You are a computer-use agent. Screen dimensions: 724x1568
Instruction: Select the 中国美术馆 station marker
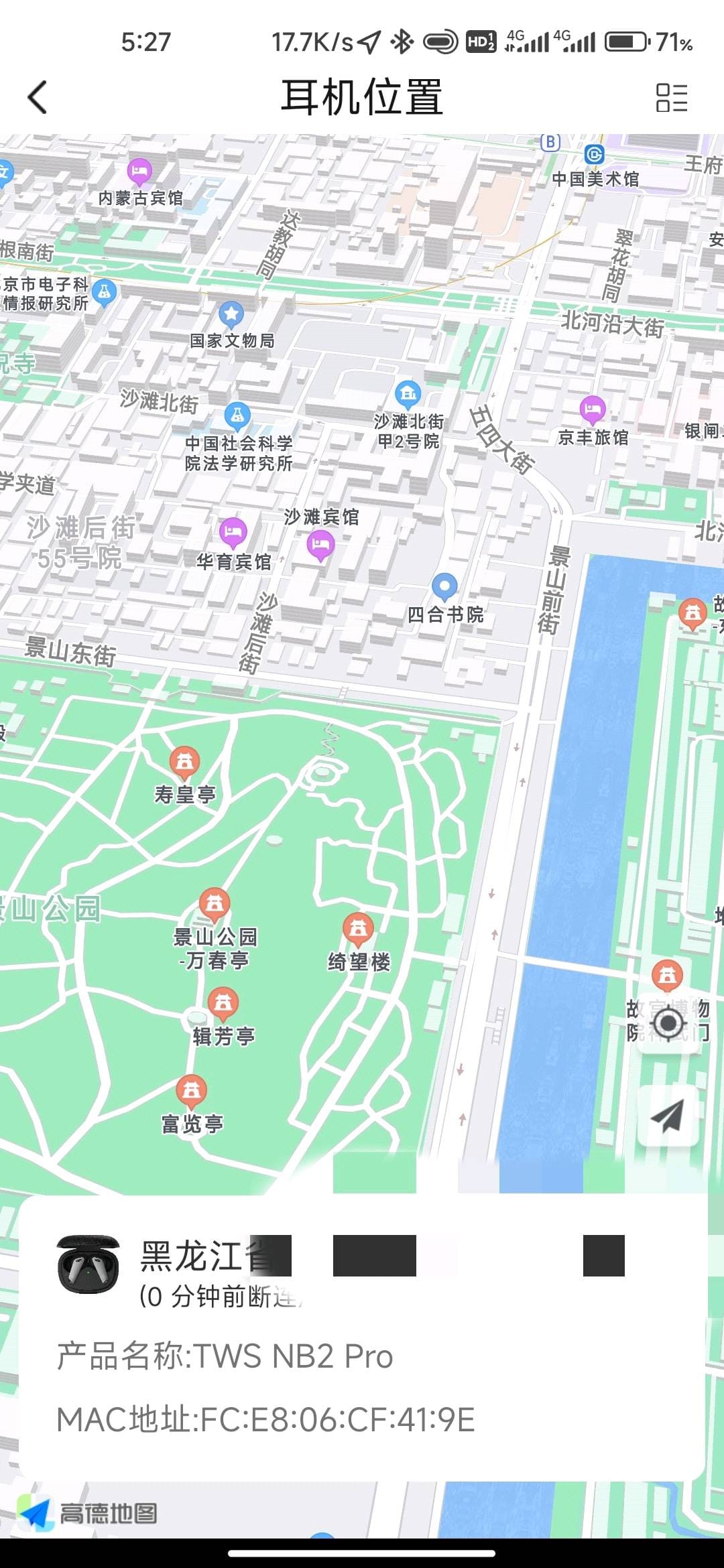coord(594,155)
